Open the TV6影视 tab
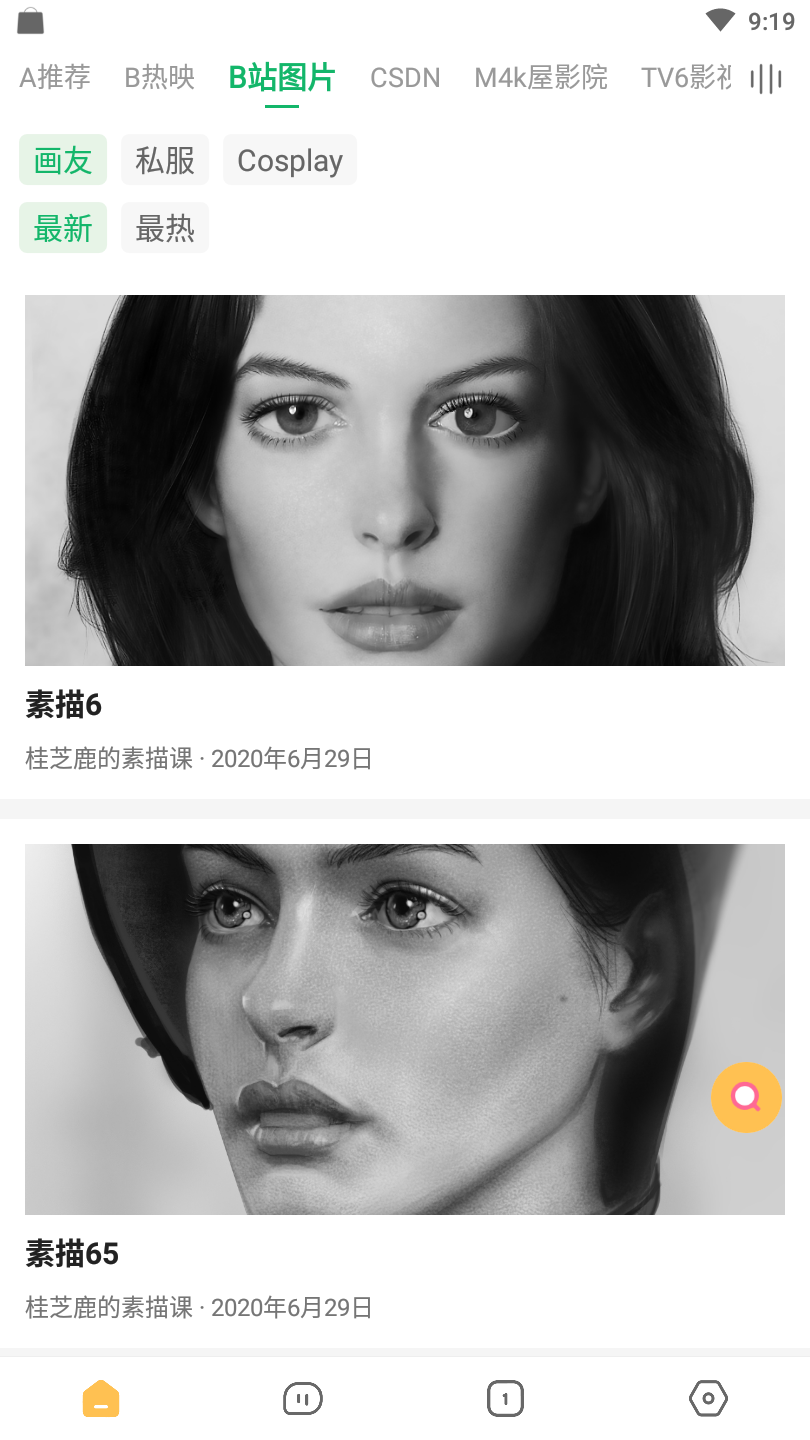810x1440 pixels. pos(687,77)
